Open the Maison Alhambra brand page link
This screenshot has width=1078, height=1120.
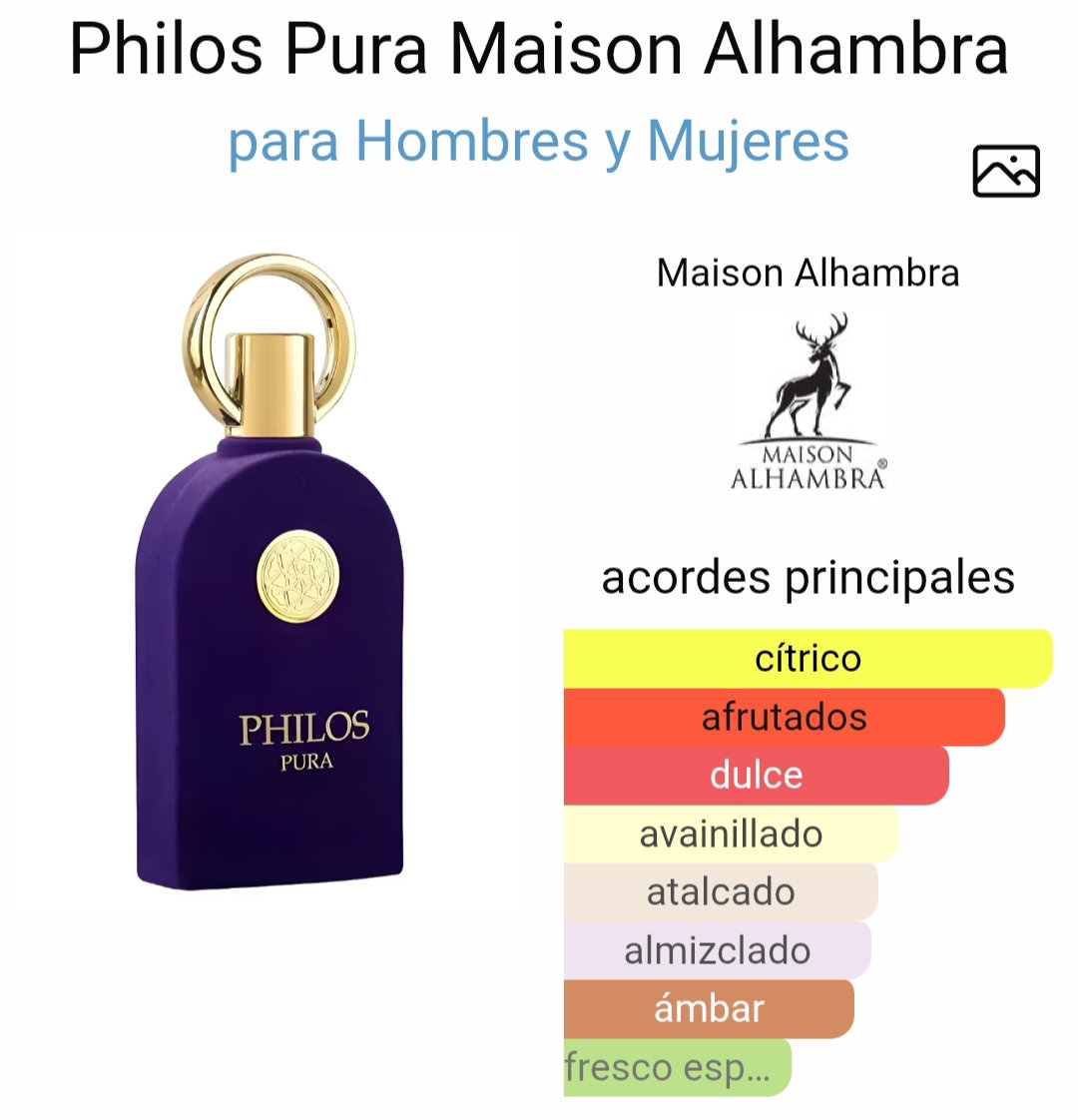click(x=808, y=274)
